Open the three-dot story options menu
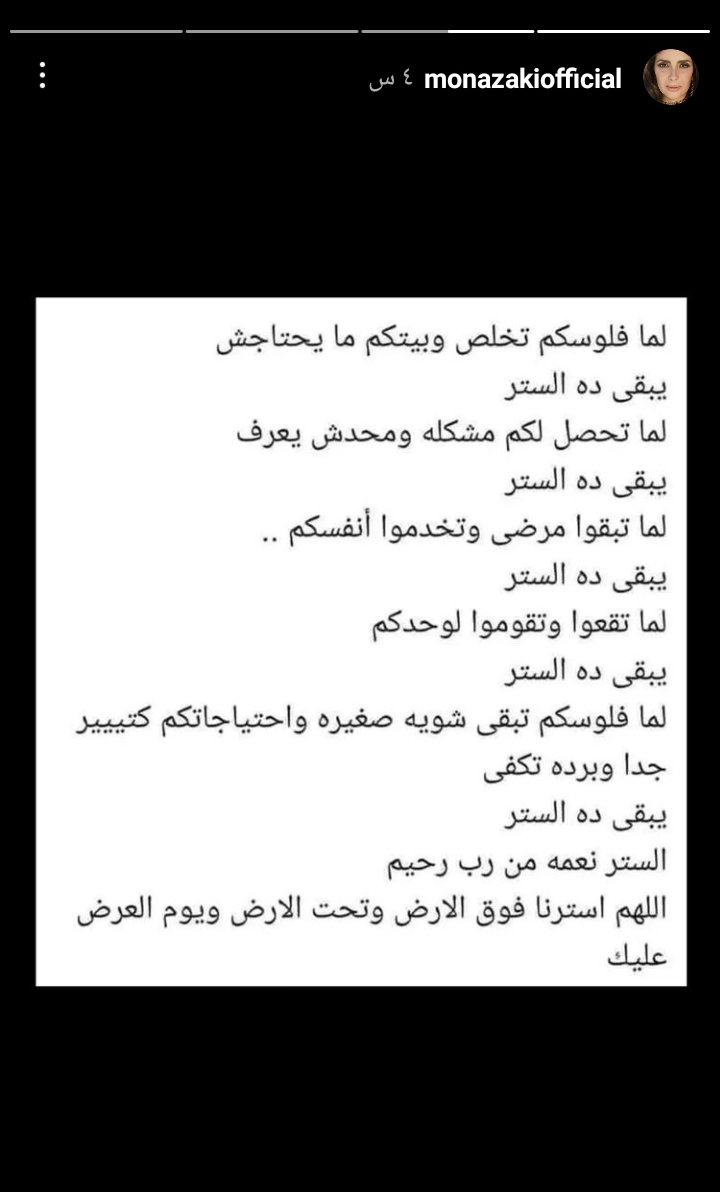This screenshot has width=720, height=1192. 43,75
